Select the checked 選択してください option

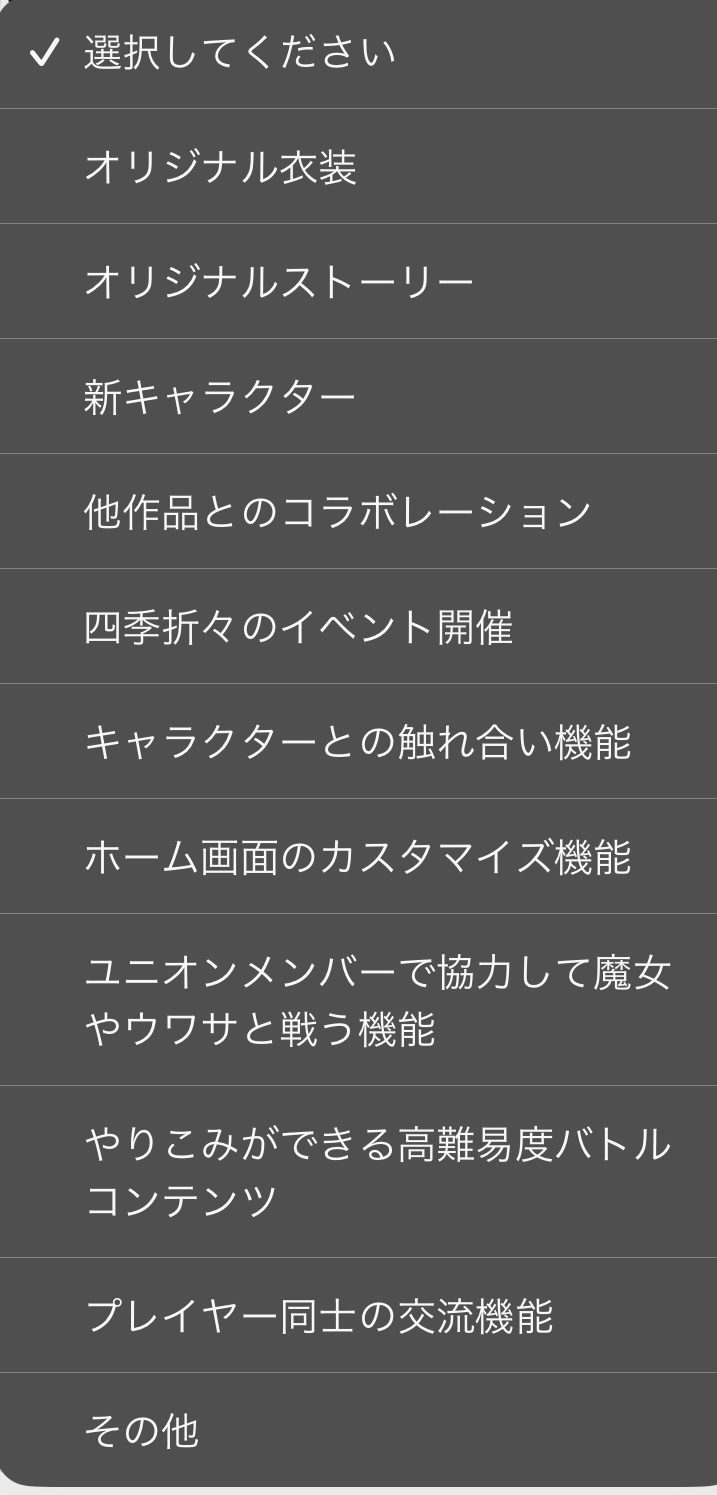(x=358, y=53)
